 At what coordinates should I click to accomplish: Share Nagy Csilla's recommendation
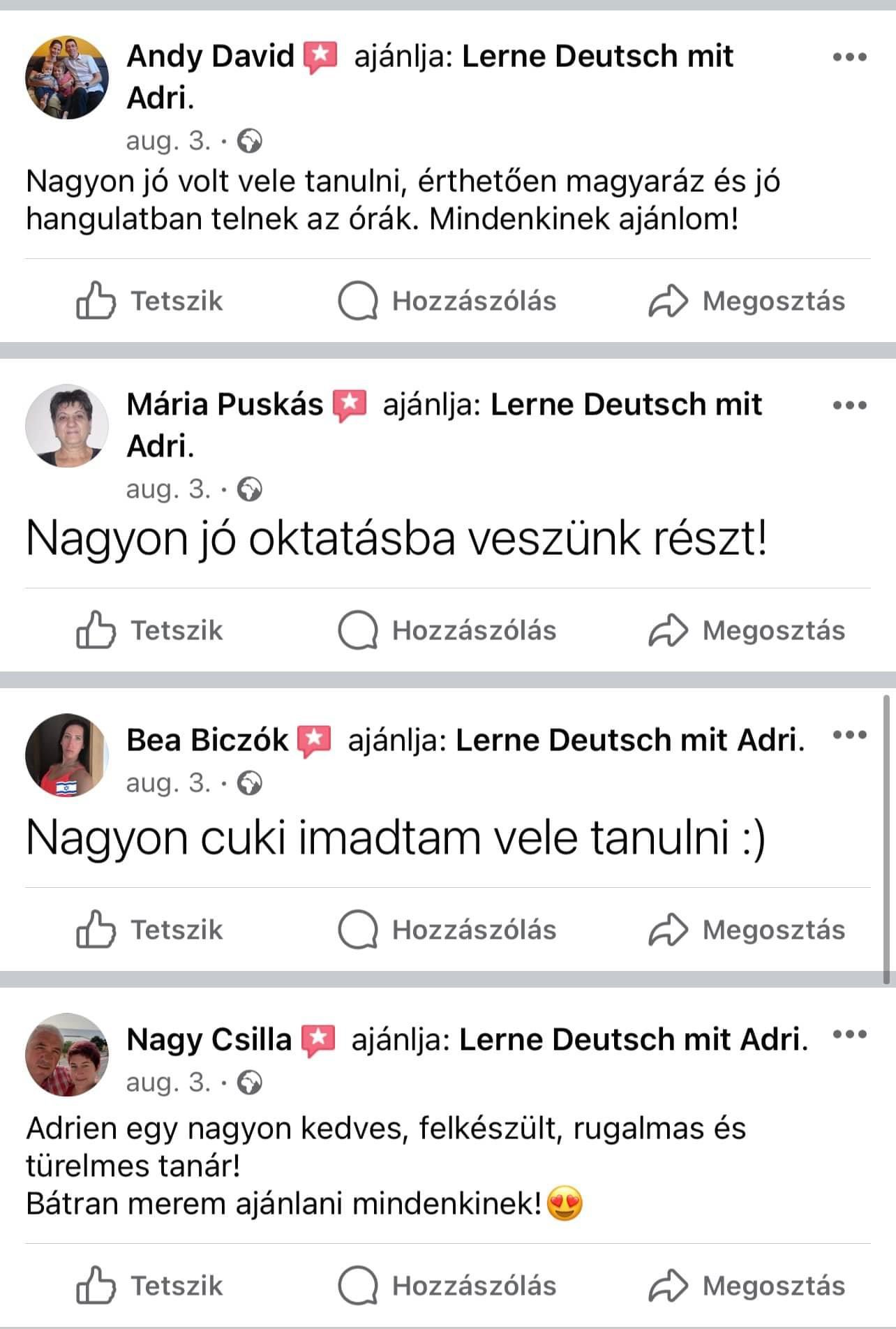point(746,1286)
